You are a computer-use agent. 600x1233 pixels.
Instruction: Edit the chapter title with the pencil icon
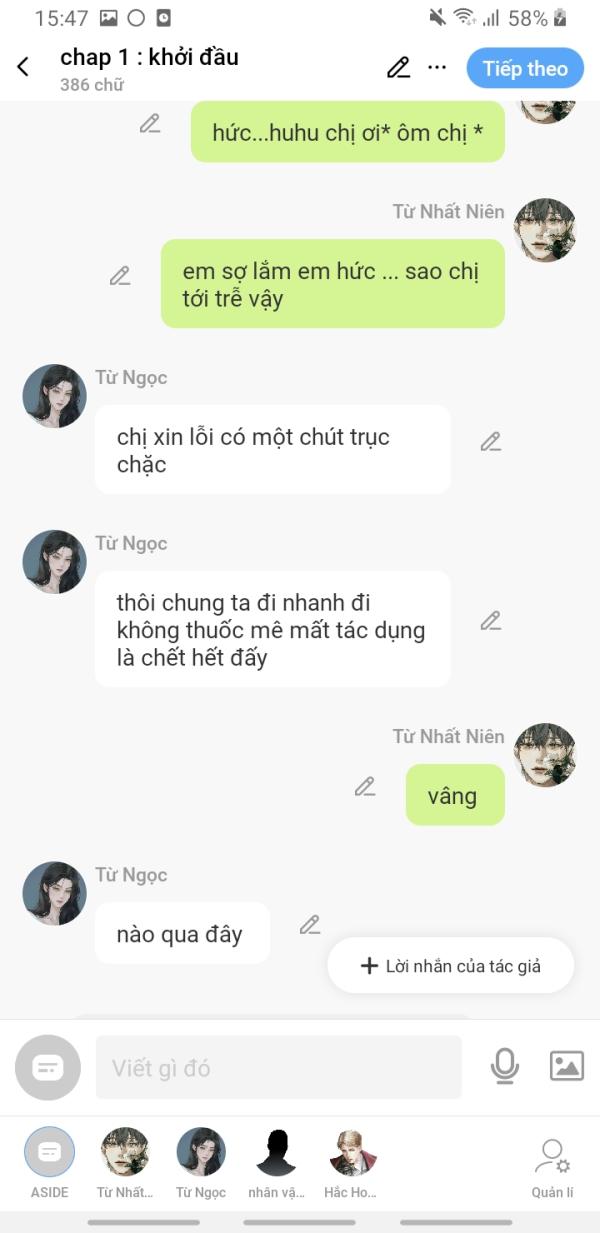pos(398,68)
